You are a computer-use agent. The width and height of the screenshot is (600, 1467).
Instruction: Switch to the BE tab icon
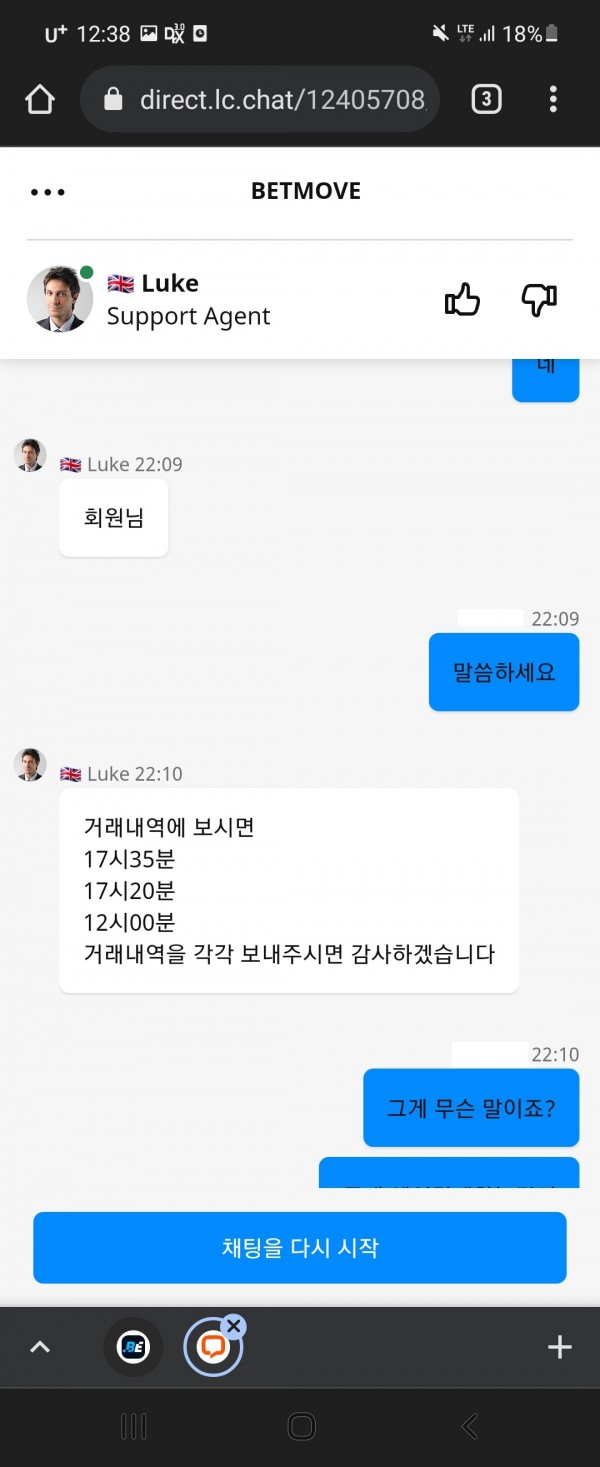[x=133, y=1347]
